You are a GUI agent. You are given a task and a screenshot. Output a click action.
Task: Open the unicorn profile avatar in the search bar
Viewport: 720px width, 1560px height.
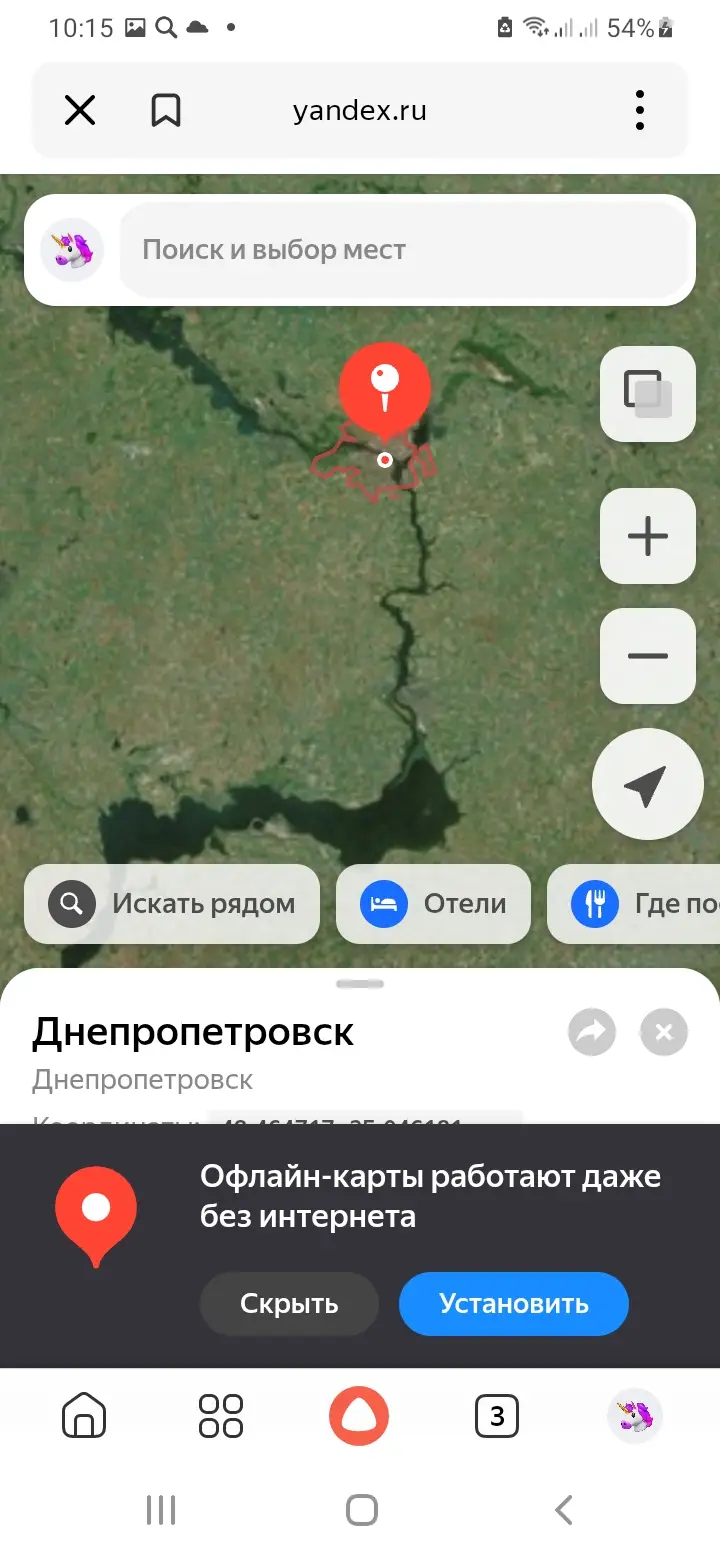coord(72,250)
